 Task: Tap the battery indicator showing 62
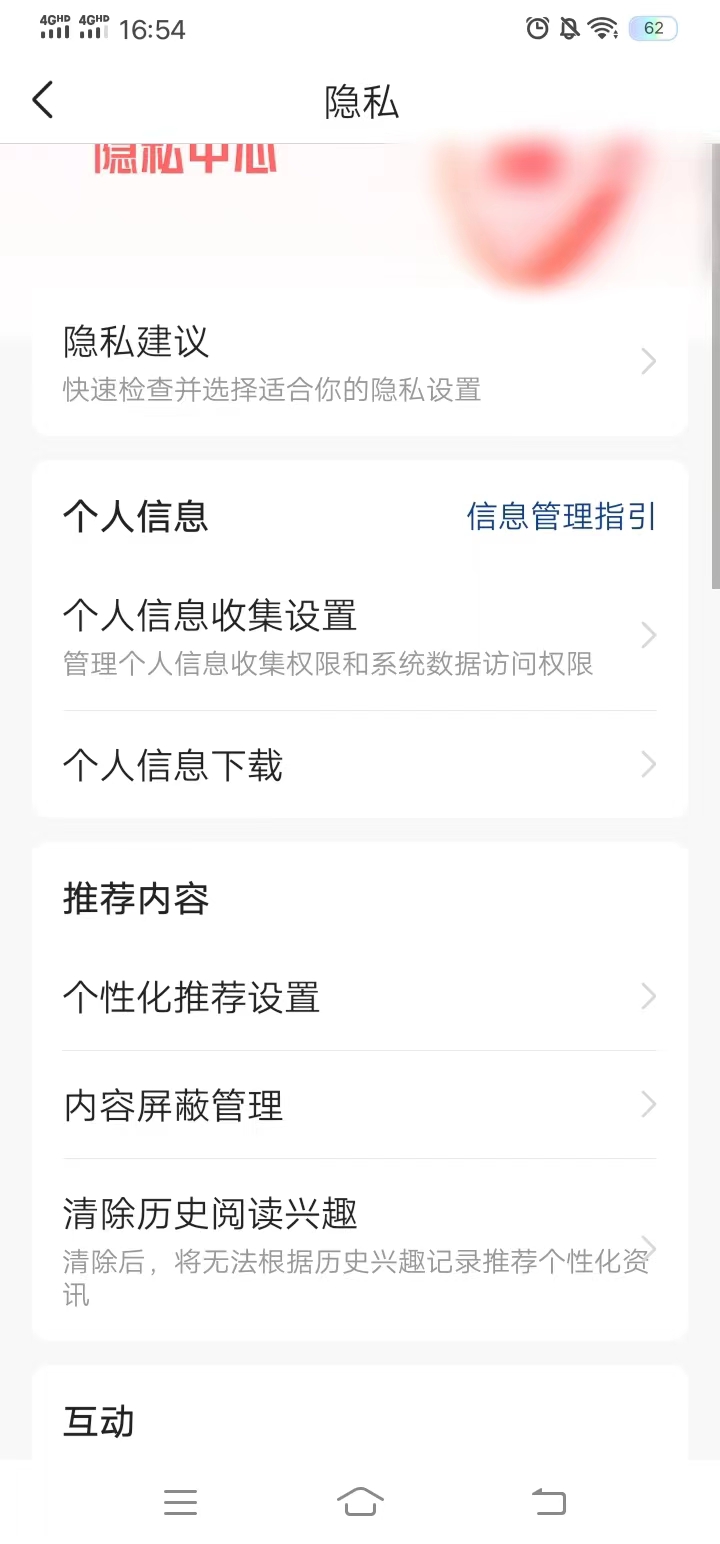tap(652, 27)
